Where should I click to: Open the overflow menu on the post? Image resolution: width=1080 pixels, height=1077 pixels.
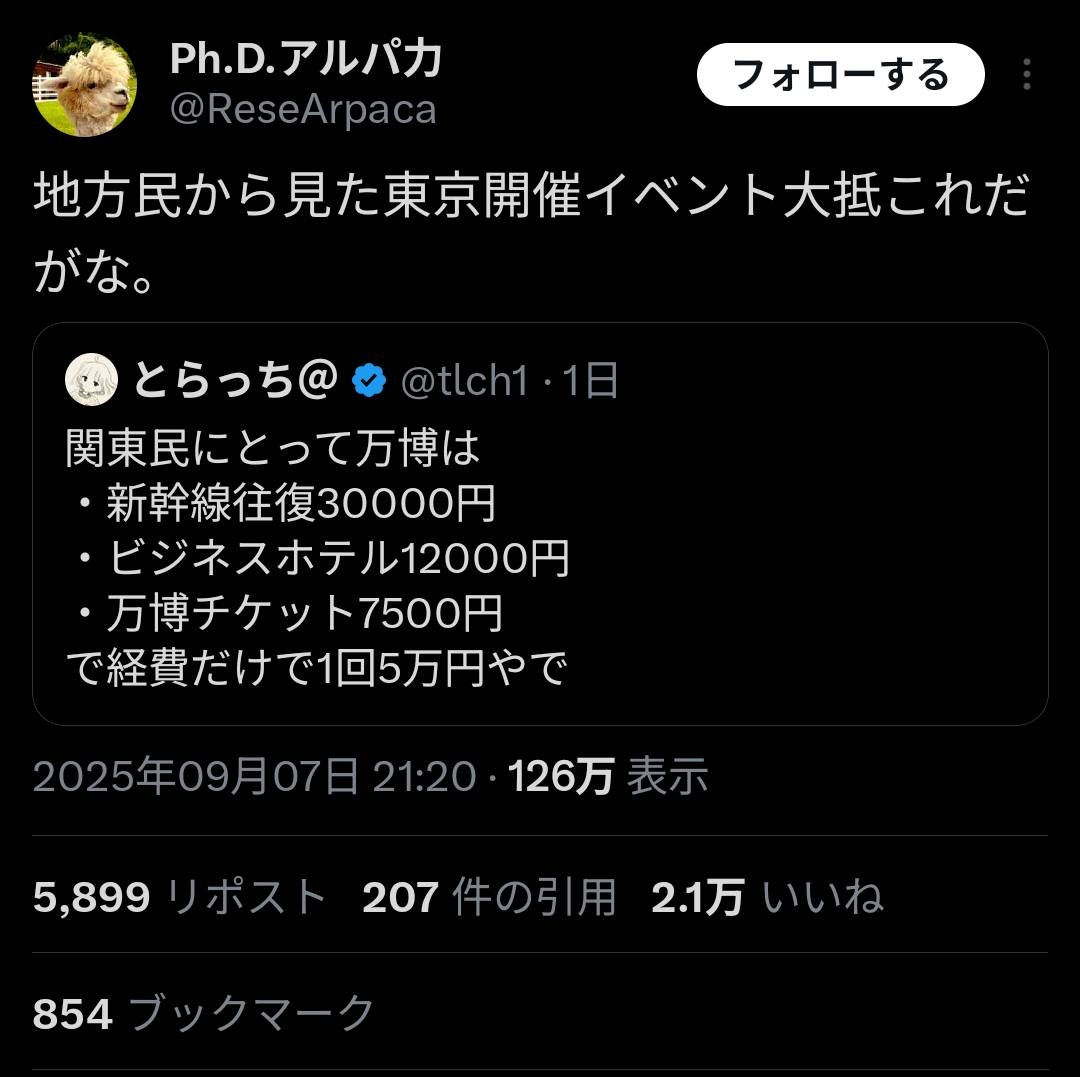(x=1026, y=75)
